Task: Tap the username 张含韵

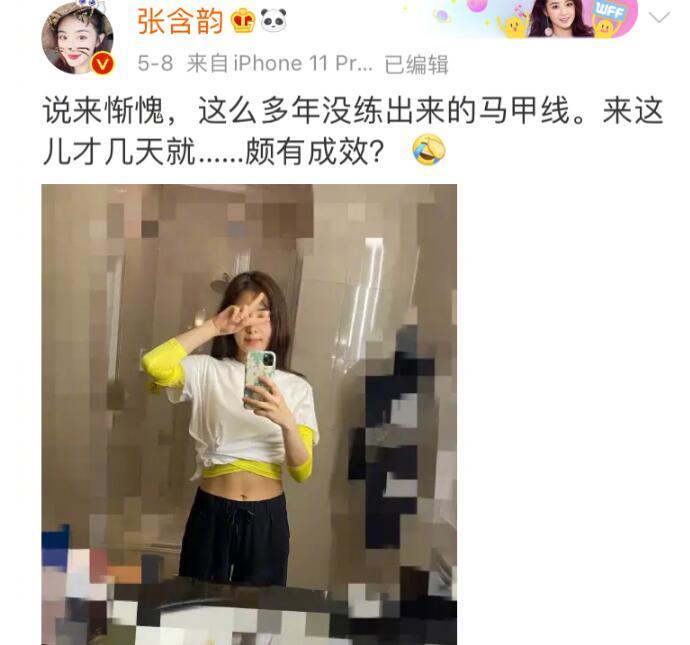Action: coord(180,19)
